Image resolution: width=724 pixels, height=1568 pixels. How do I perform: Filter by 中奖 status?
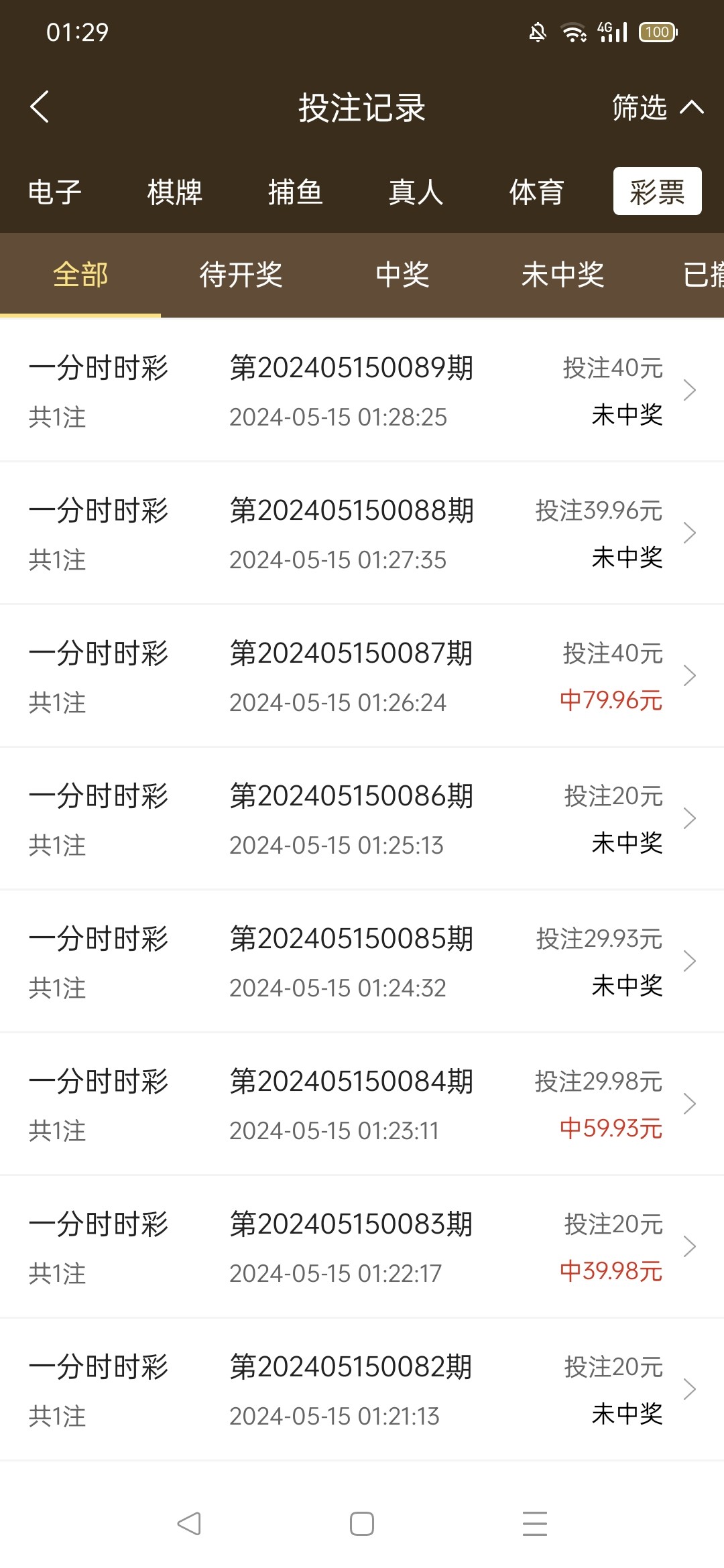pos(402,275)
